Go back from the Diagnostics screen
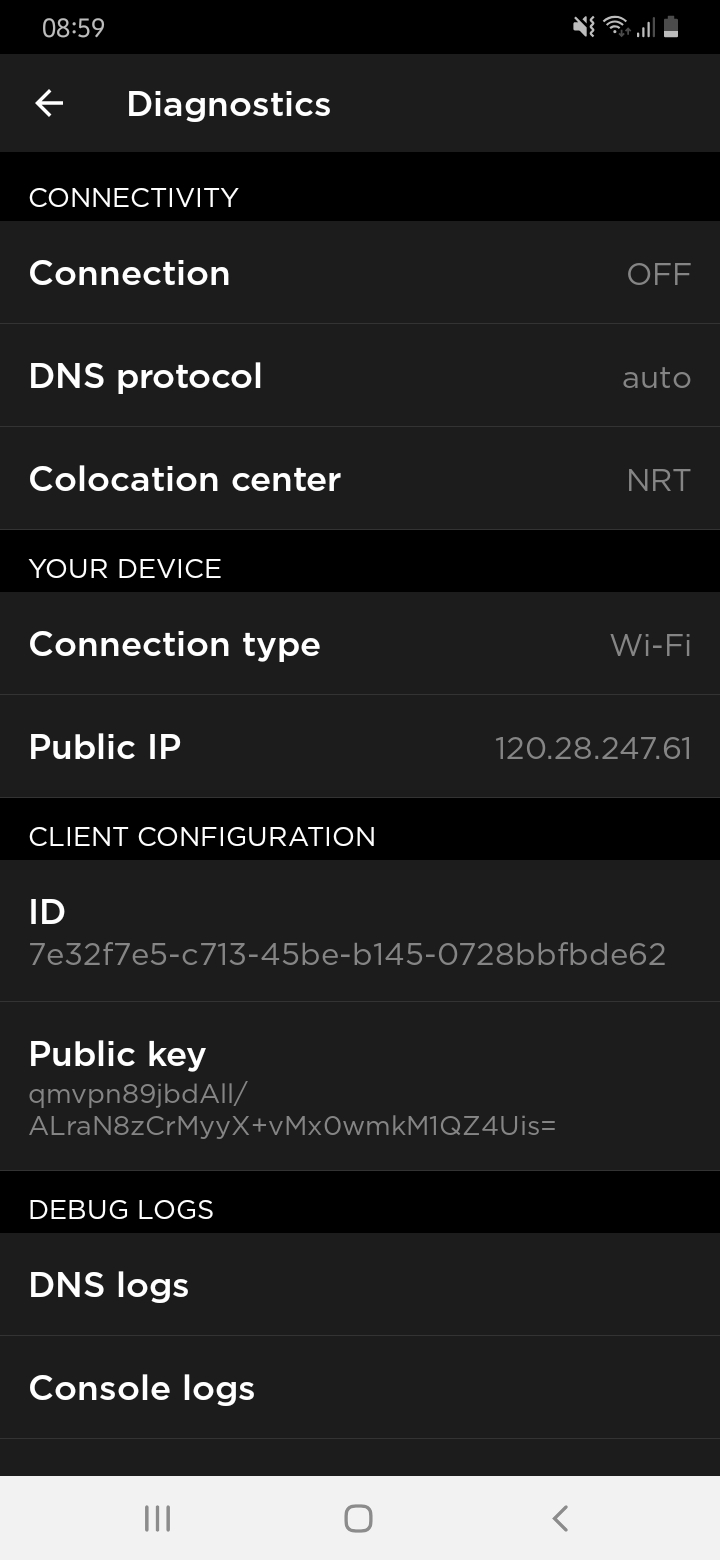720x1560 pixels. (49, 103)
